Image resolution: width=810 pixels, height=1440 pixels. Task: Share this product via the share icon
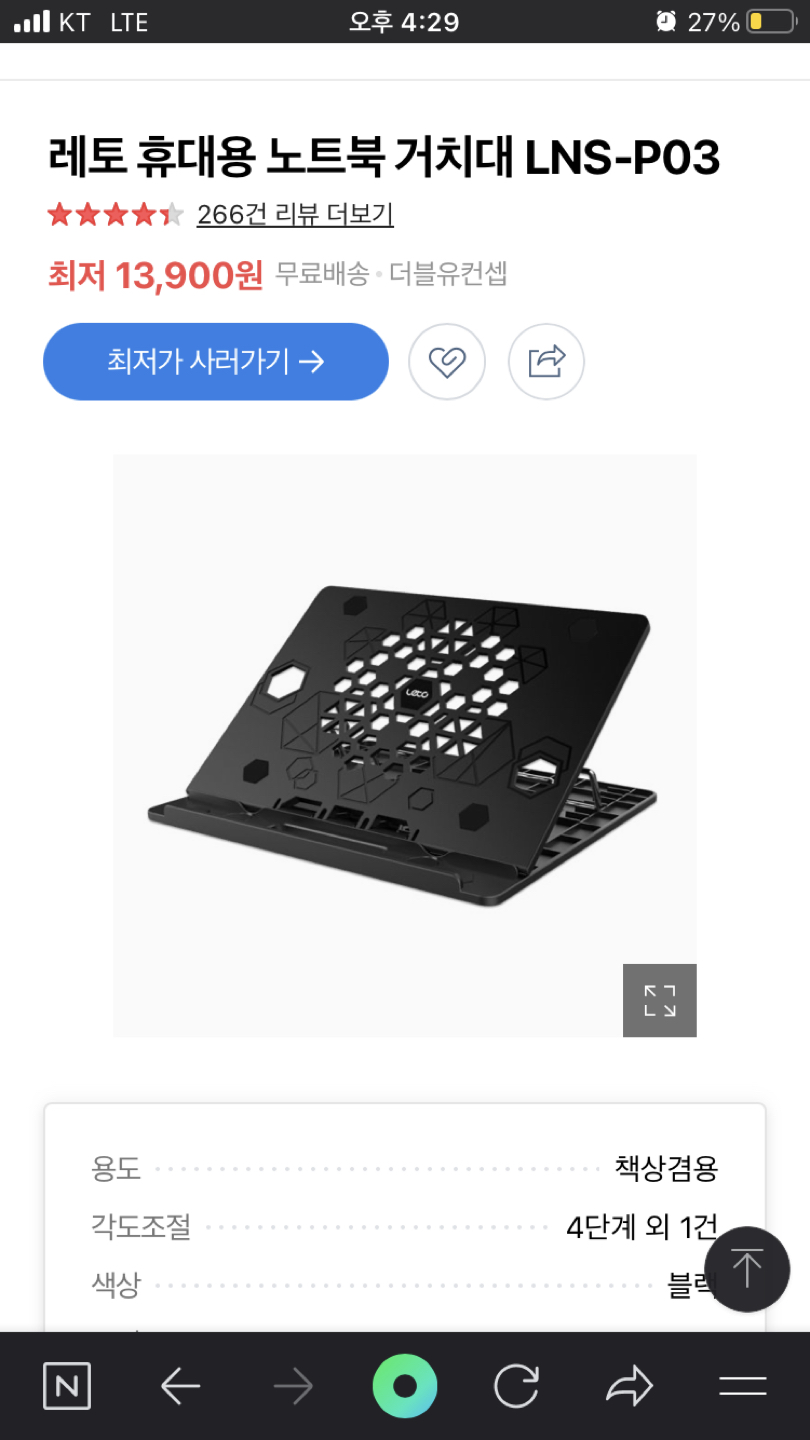pyautogui.click(x=546, y=361)
